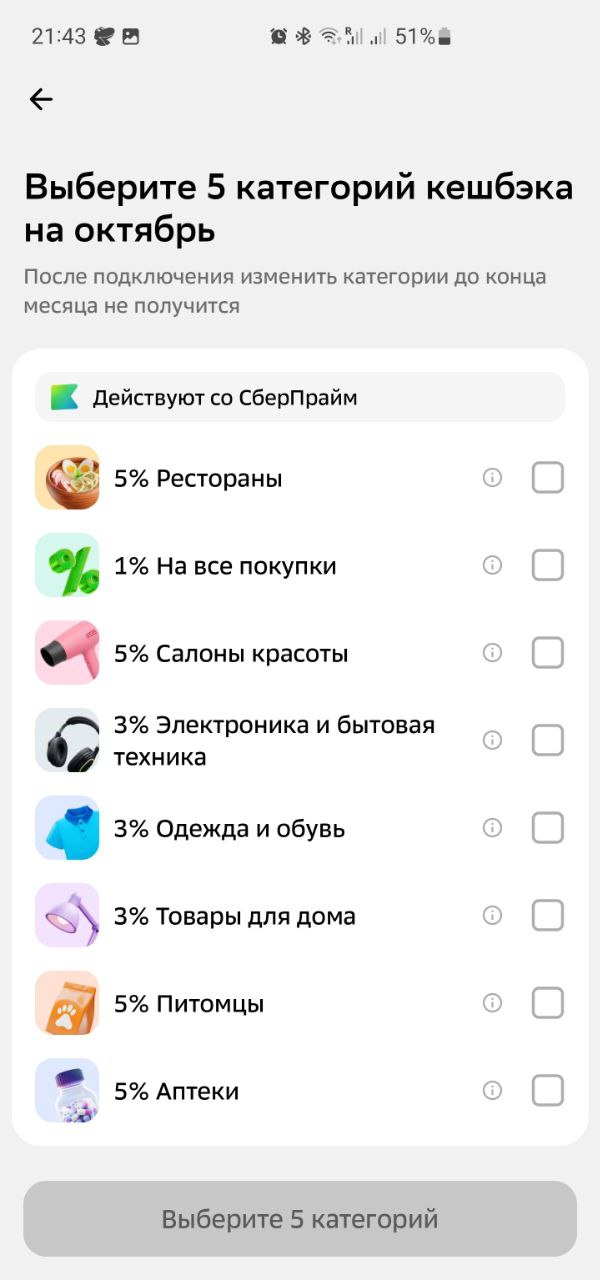Check the 3% Одежда и обувь checkbox
600x1280 pixels.
547,828
